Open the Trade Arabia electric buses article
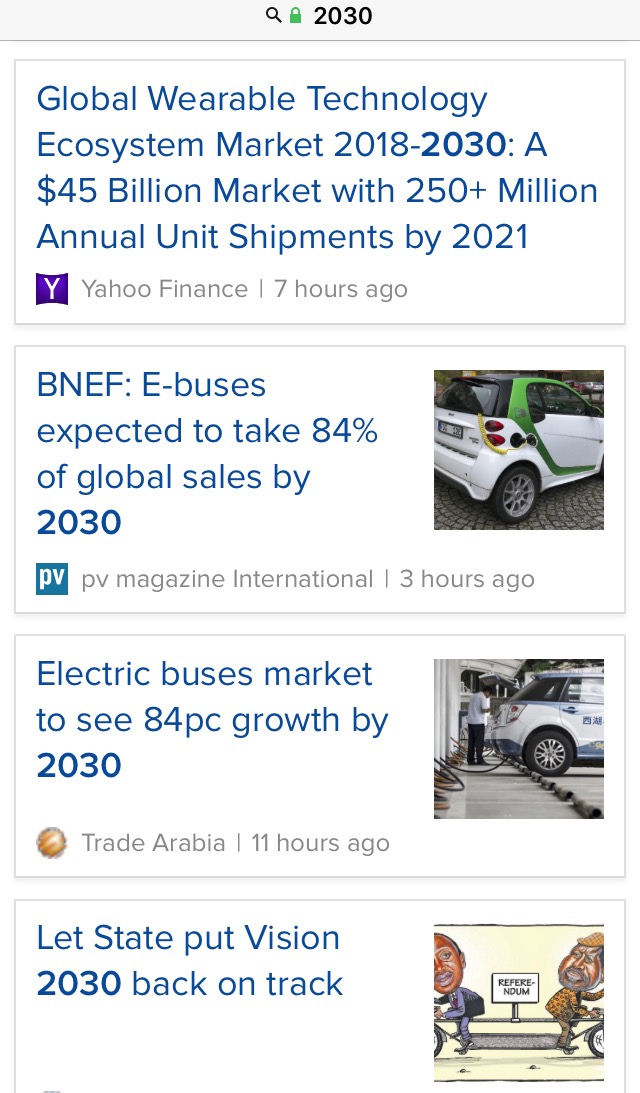Image resolution: width=640 pixels, height=1093 pixels. click(x=212, y=720)
